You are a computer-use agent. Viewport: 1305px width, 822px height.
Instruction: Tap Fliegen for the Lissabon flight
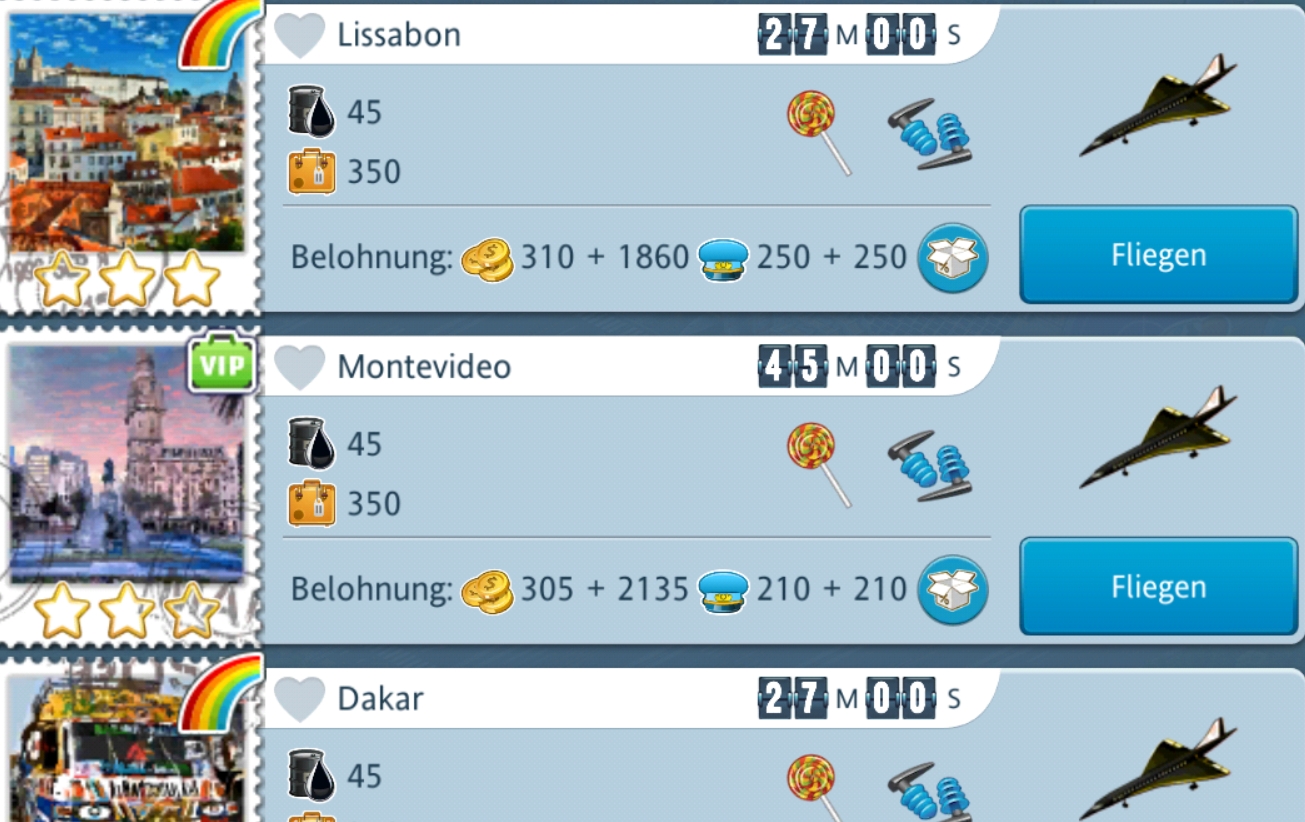(1158, 255)
